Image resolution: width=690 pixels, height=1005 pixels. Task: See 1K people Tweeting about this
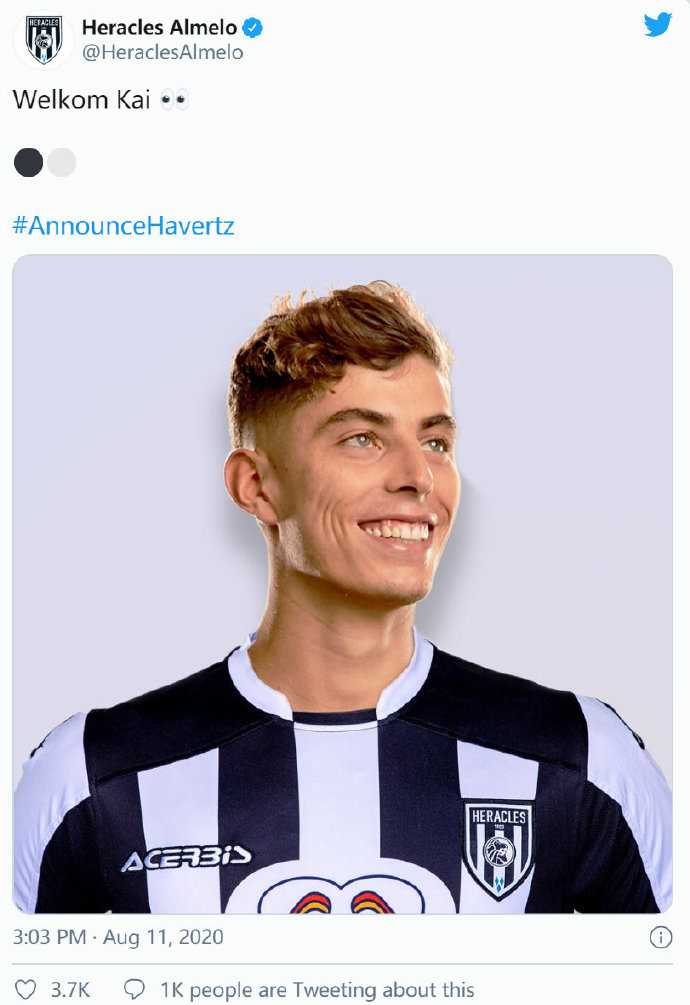point(316,989)
